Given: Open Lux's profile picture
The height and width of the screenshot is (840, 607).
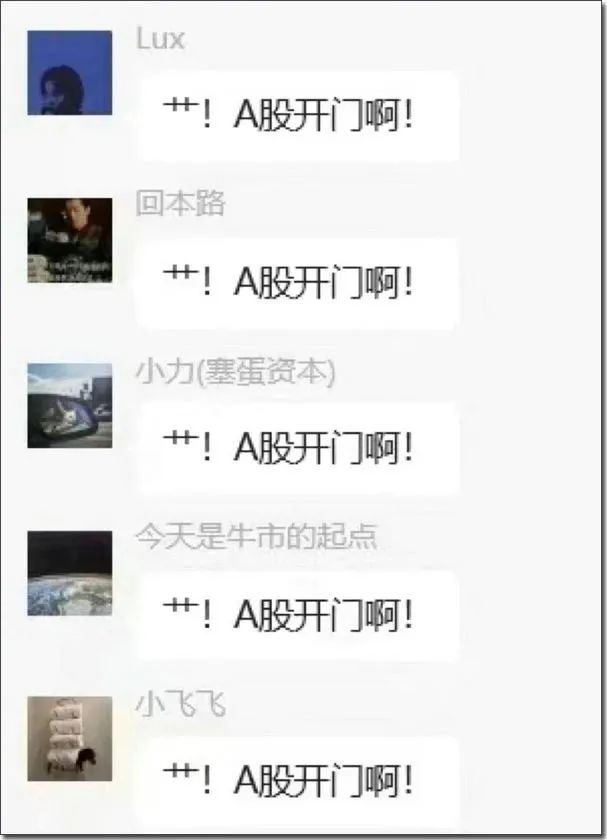Looking at the screenshot, I should (x=69, y=73).
